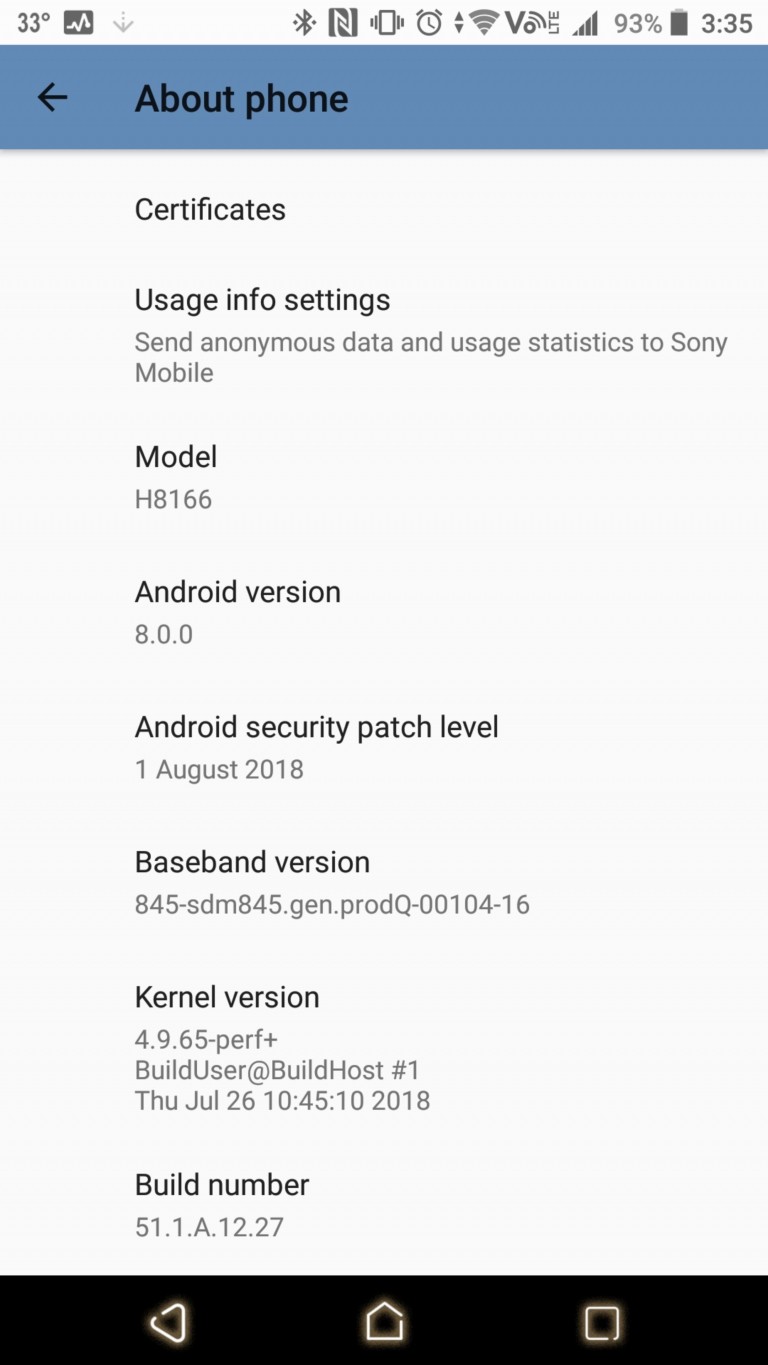This screenshot has width=768, height=1365.
Task: Open Usage info settings
Action: point(384,335)
